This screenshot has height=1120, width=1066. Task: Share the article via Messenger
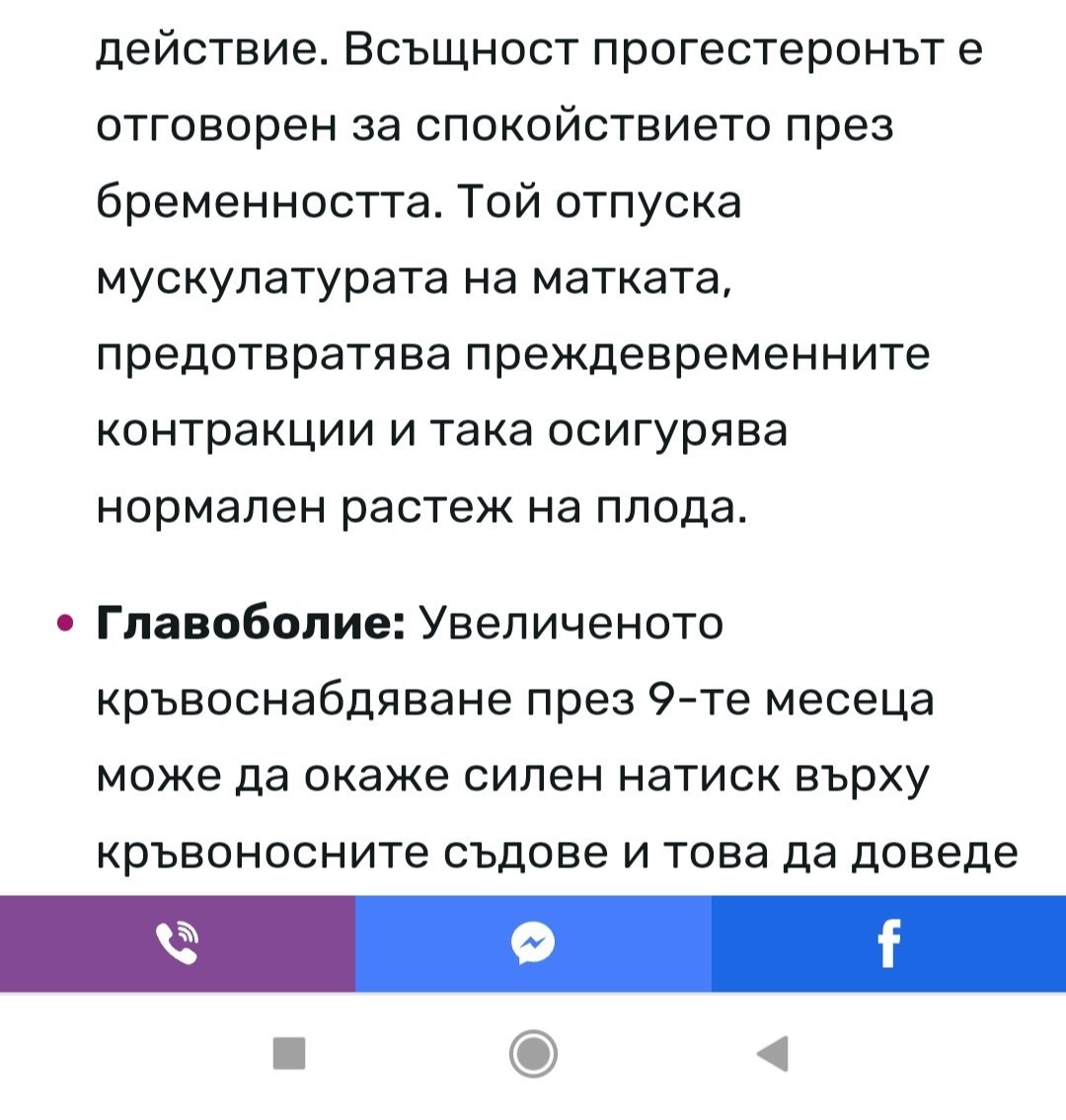pos(533,944)
